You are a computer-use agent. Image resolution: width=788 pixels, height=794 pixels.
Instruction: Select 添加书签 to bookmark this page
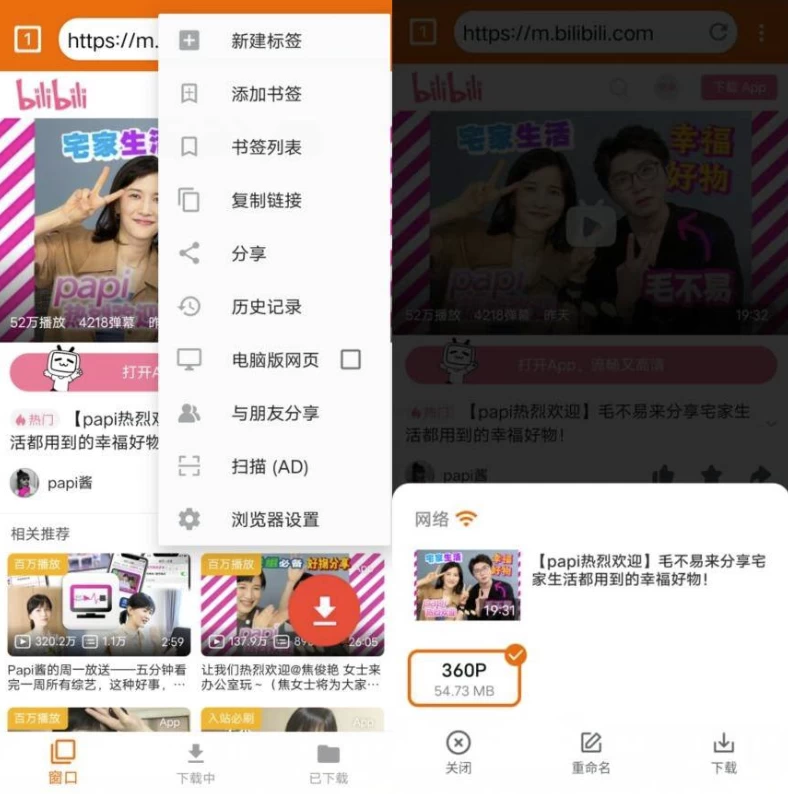coord(266,94)
